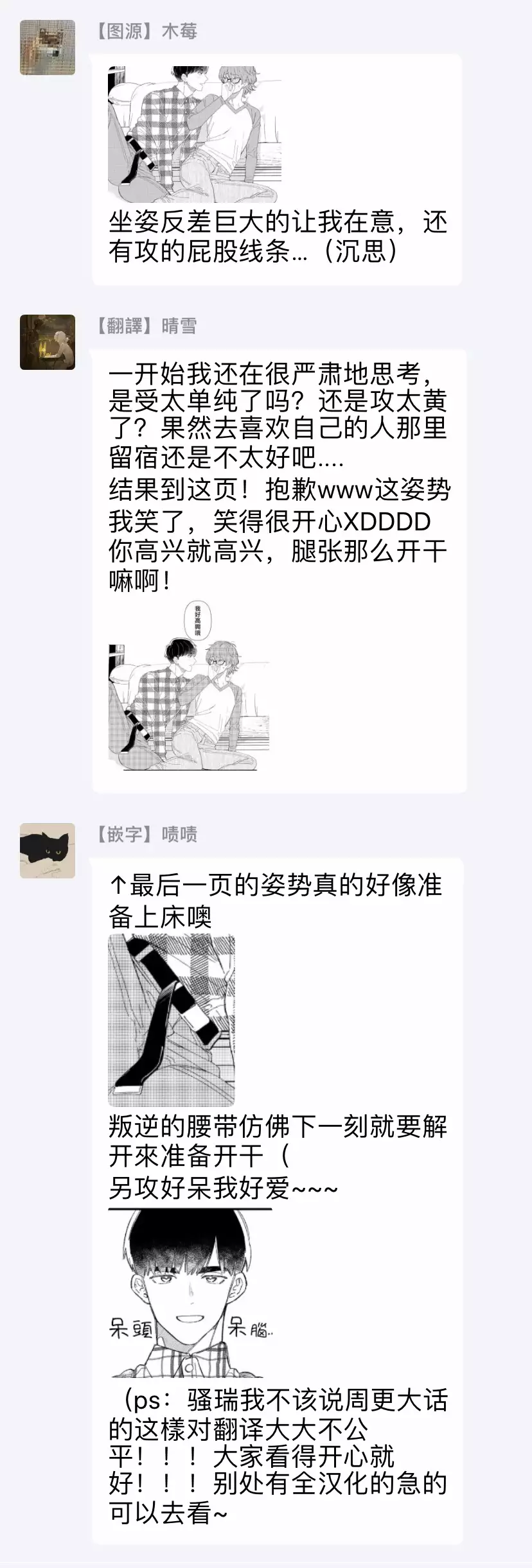This screenshot has width=532, height=1568.
Task: Open 晴雪's profile avatar
Action: tap(48, 342)
